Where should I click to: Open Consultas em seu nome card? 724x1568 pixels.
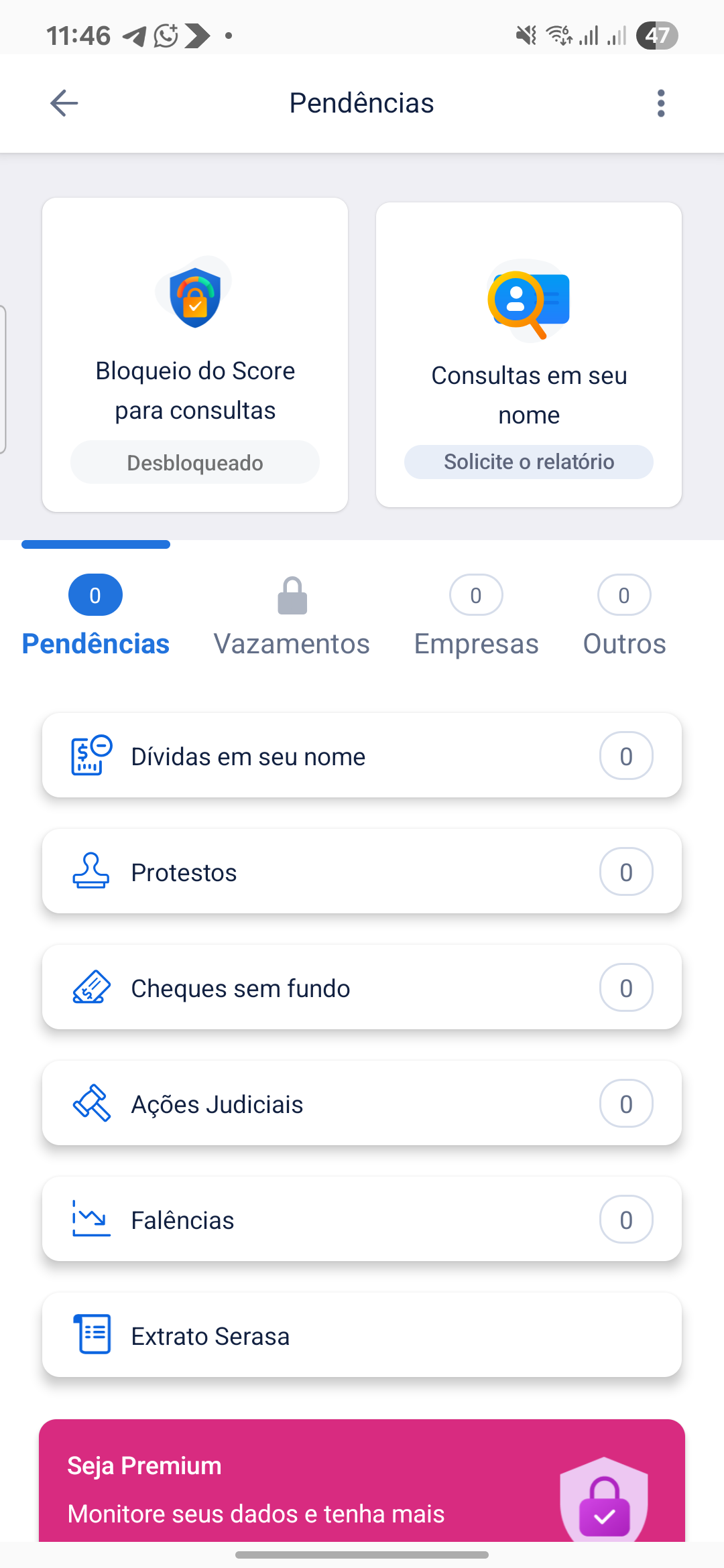point(529,354)
